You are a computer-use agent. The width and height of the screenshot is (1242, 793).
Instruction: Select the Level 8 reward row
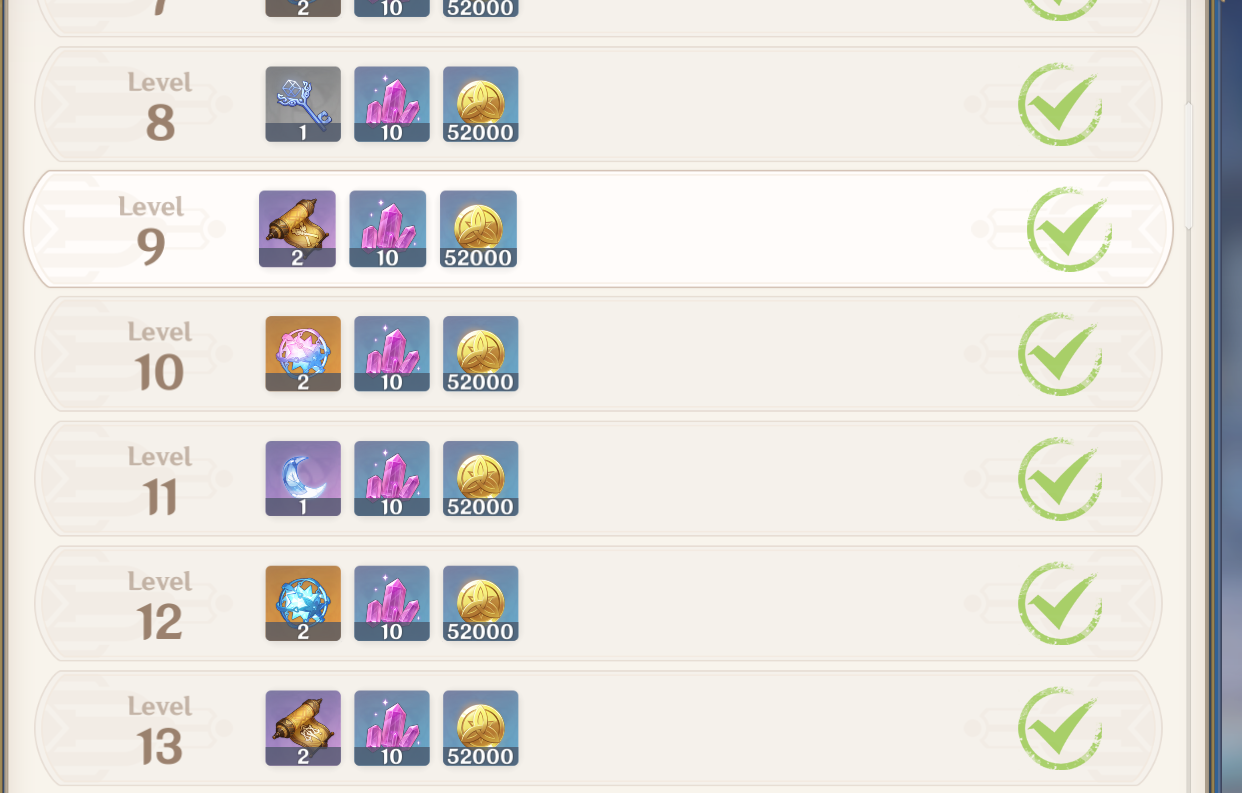tap(700, 104)
